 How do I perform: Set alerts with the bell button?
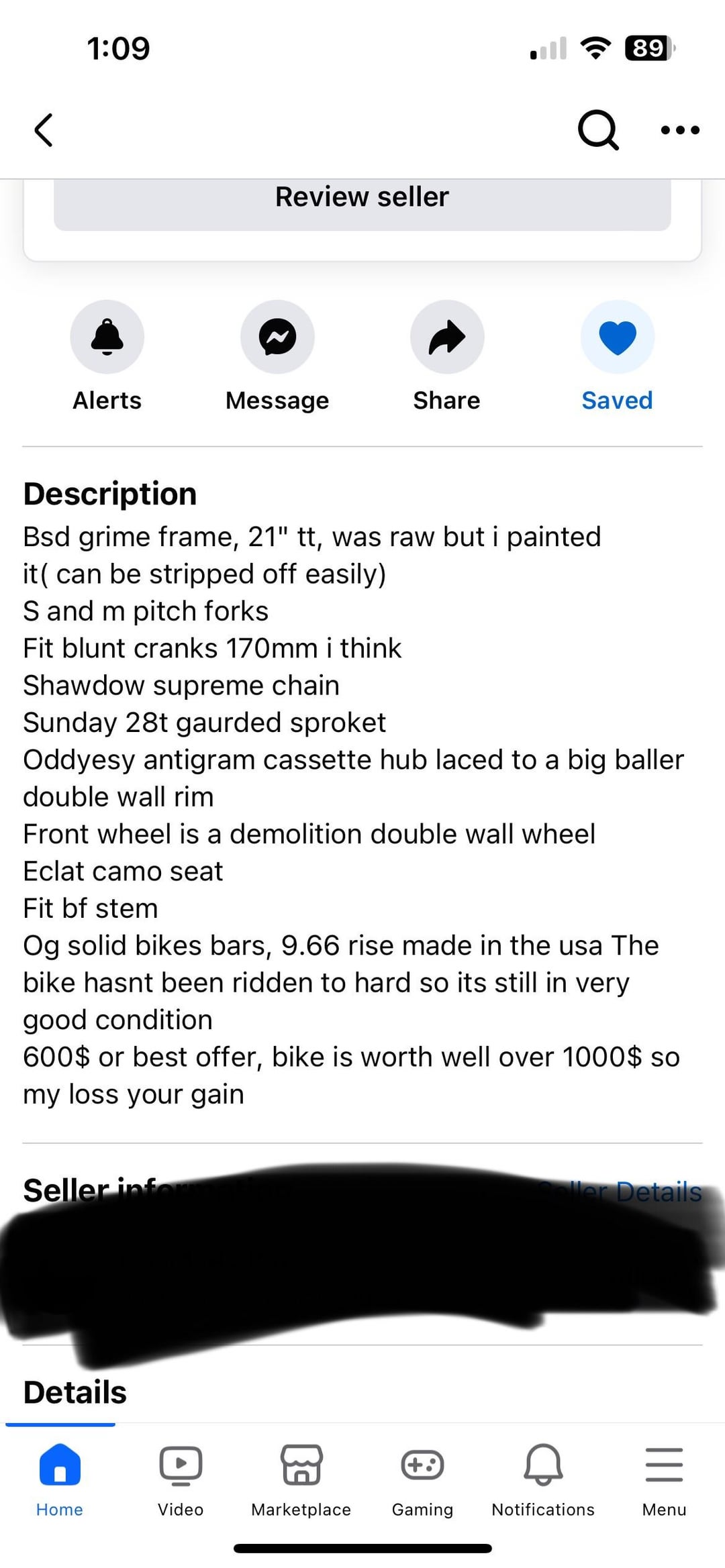click(107, 337)
